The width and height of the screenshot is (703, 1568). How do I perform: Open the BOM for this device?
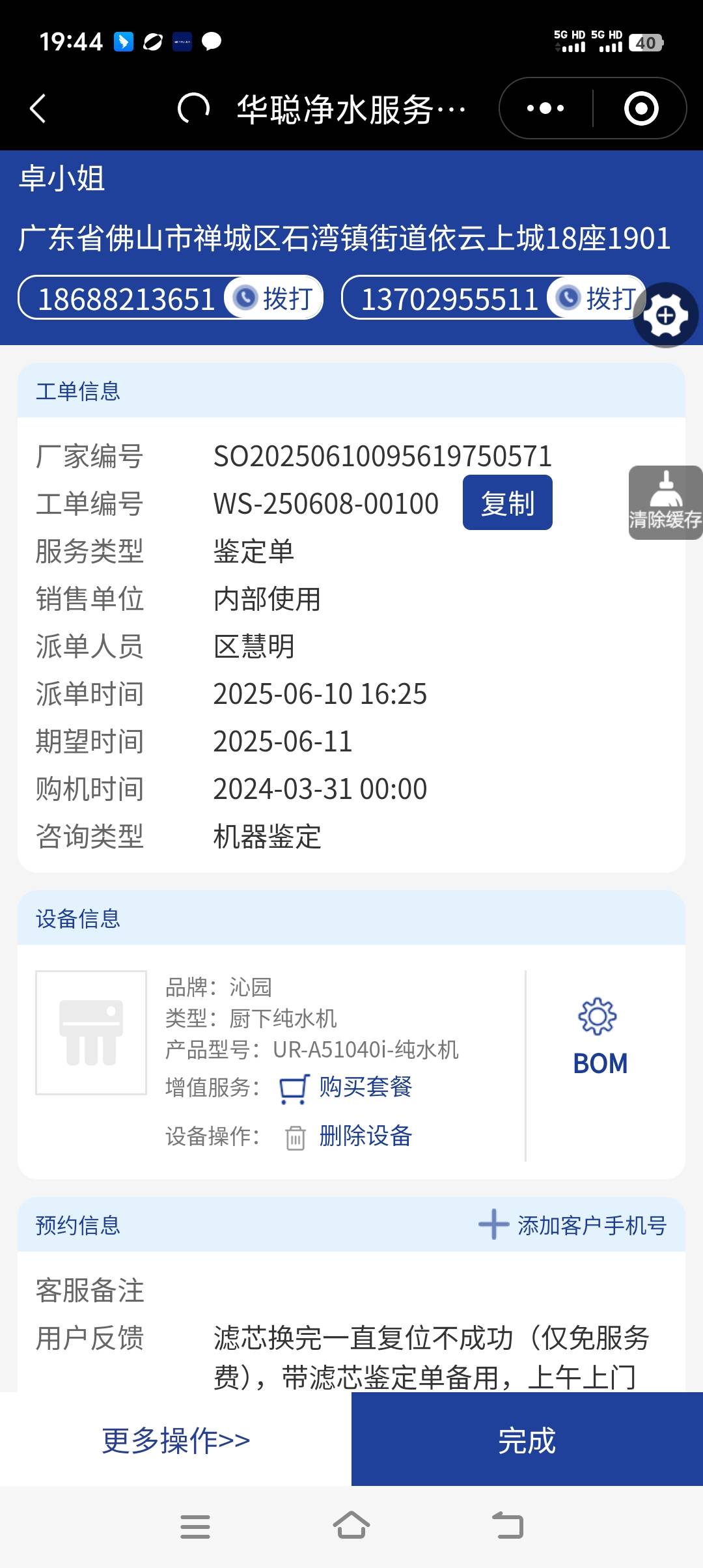click(600, 1035)
